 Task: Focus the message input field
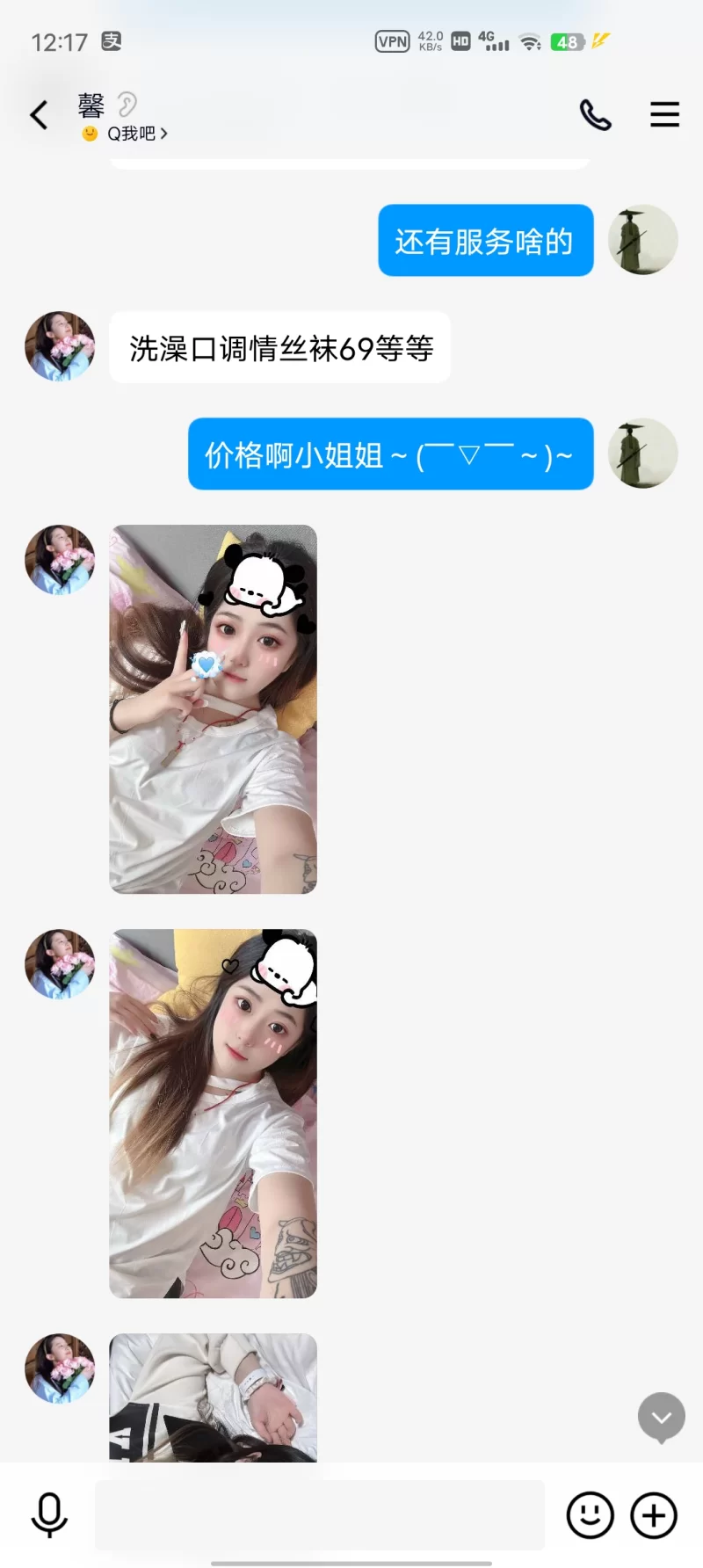click(319, 1514)
